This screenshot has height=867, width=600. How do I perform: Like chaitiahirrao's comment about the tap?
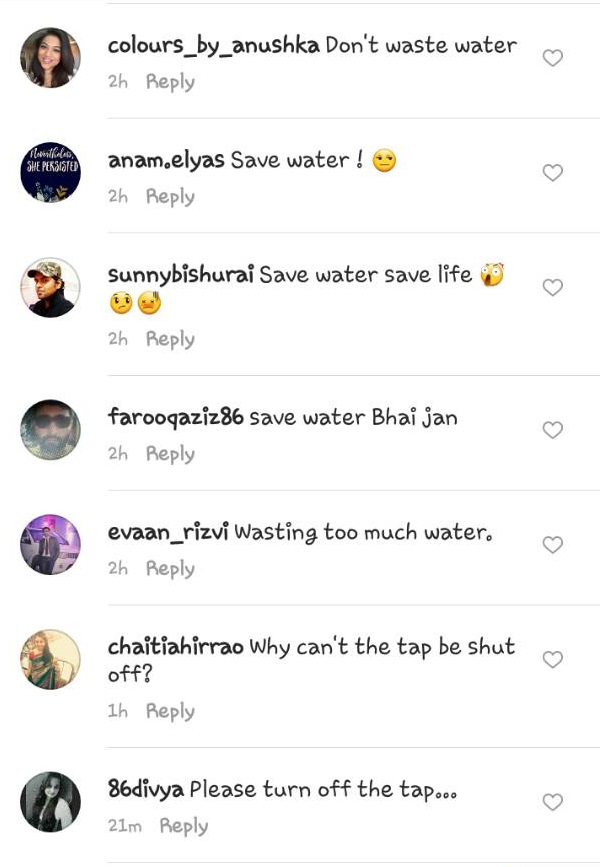tap(552, 659)
